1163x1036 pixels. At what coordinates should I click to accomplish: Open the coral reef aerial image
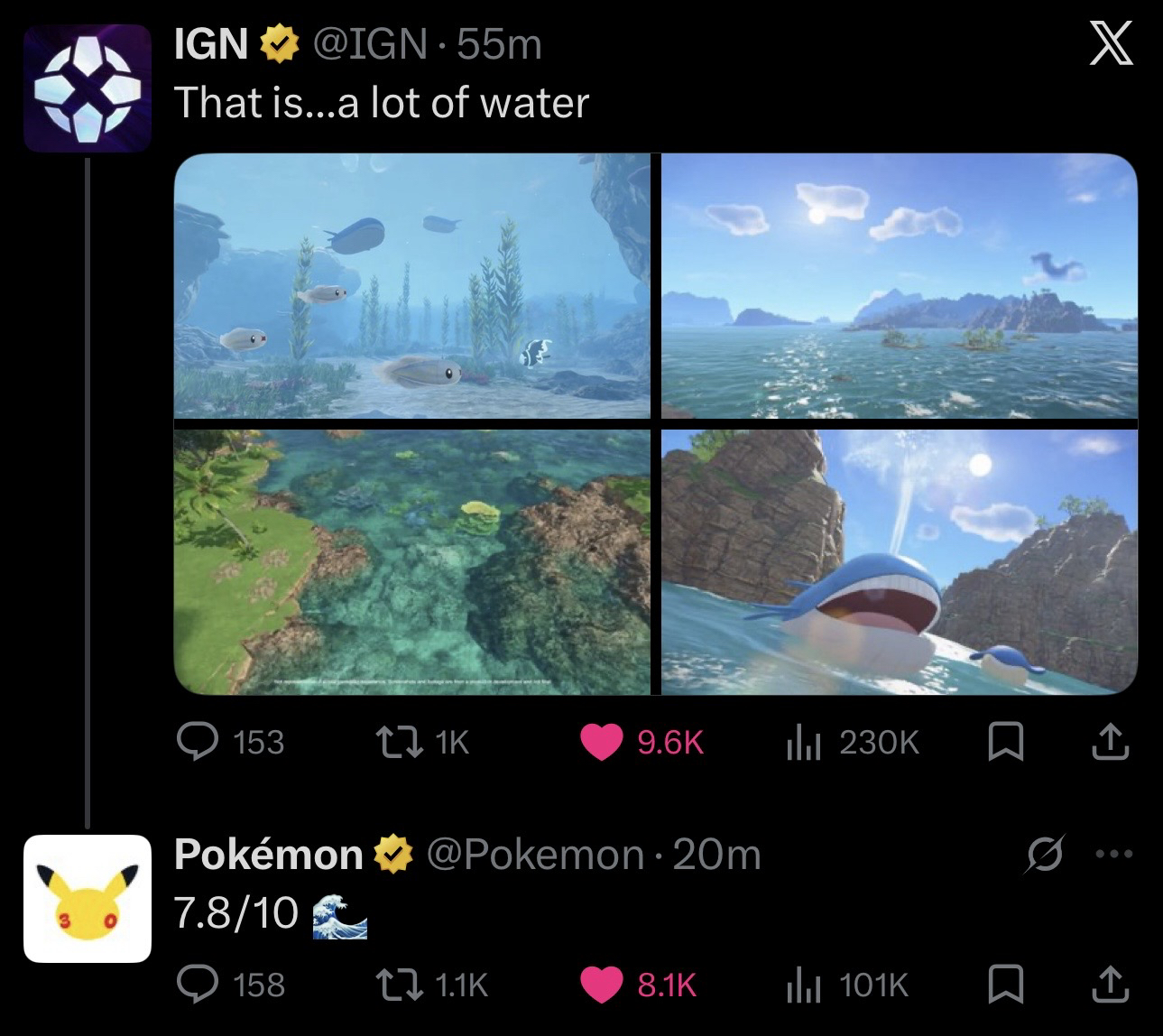[x=411, y=561]
